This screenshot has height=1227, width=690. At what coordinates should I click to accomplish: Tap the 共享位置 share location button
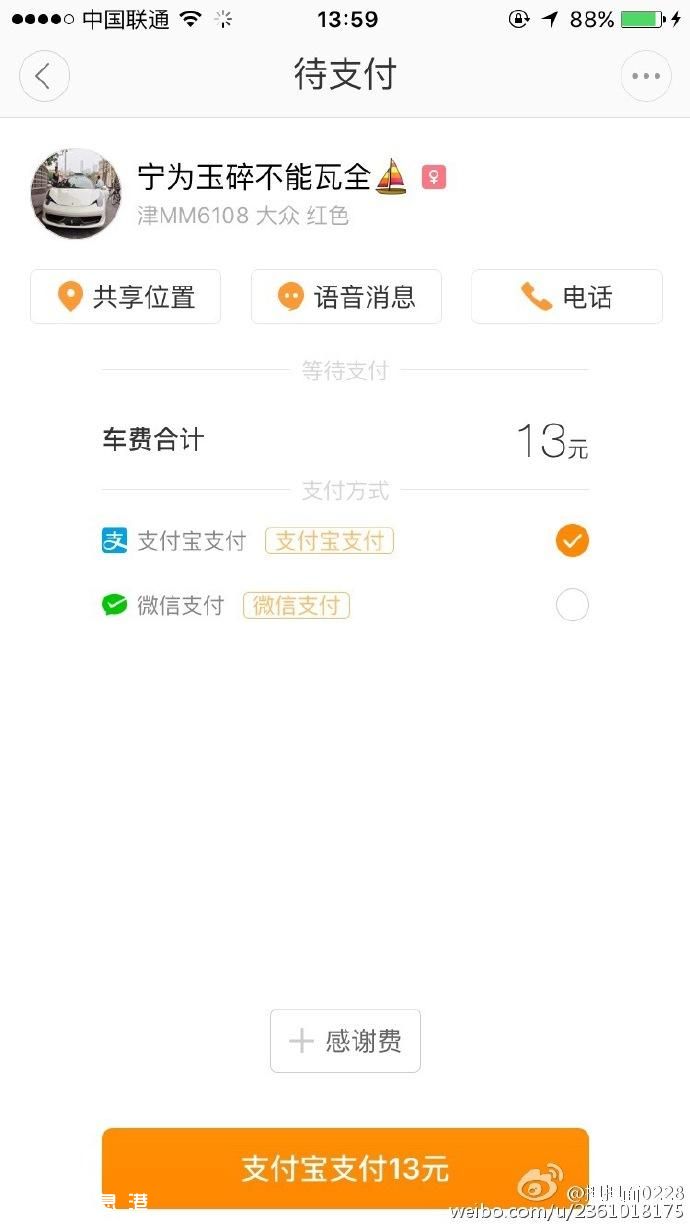pos(126,297)
